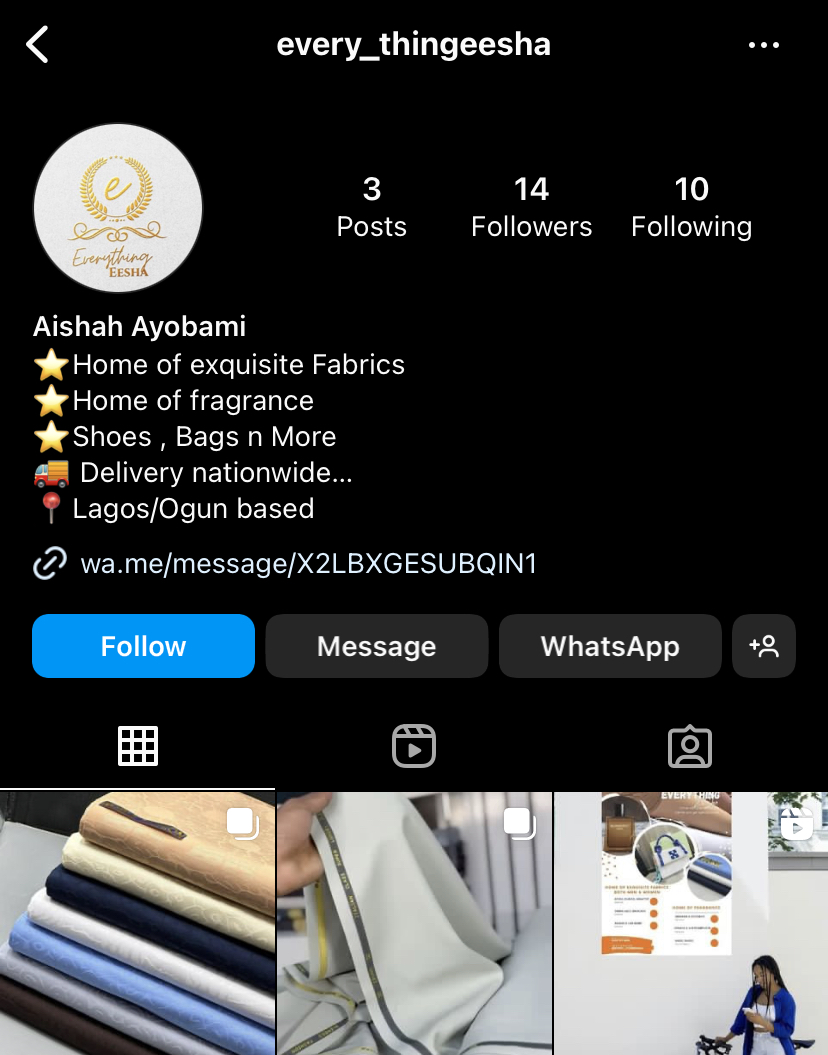Screen dimensions: 828x1055
Task: Open the reel with the flyer
Action: tap(691, 923)
